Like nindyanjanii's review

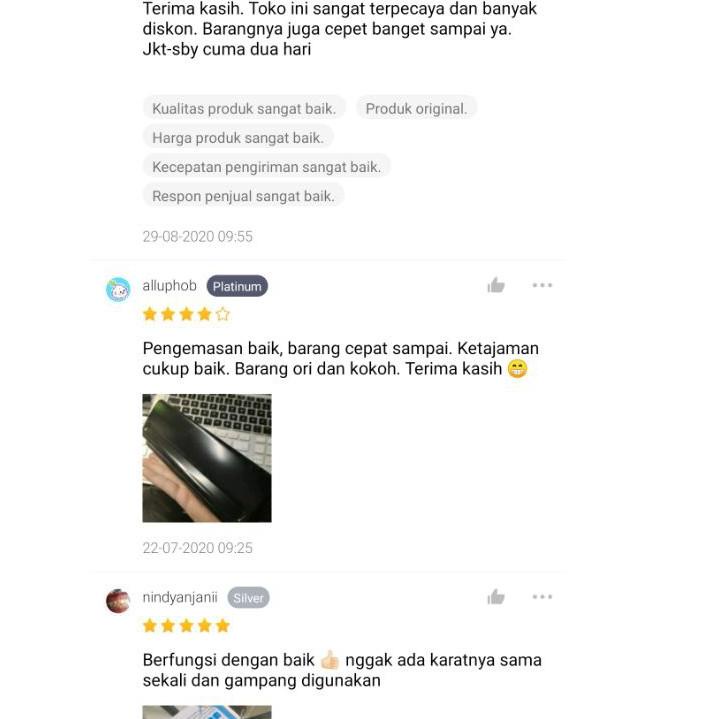tap(496, 598)
